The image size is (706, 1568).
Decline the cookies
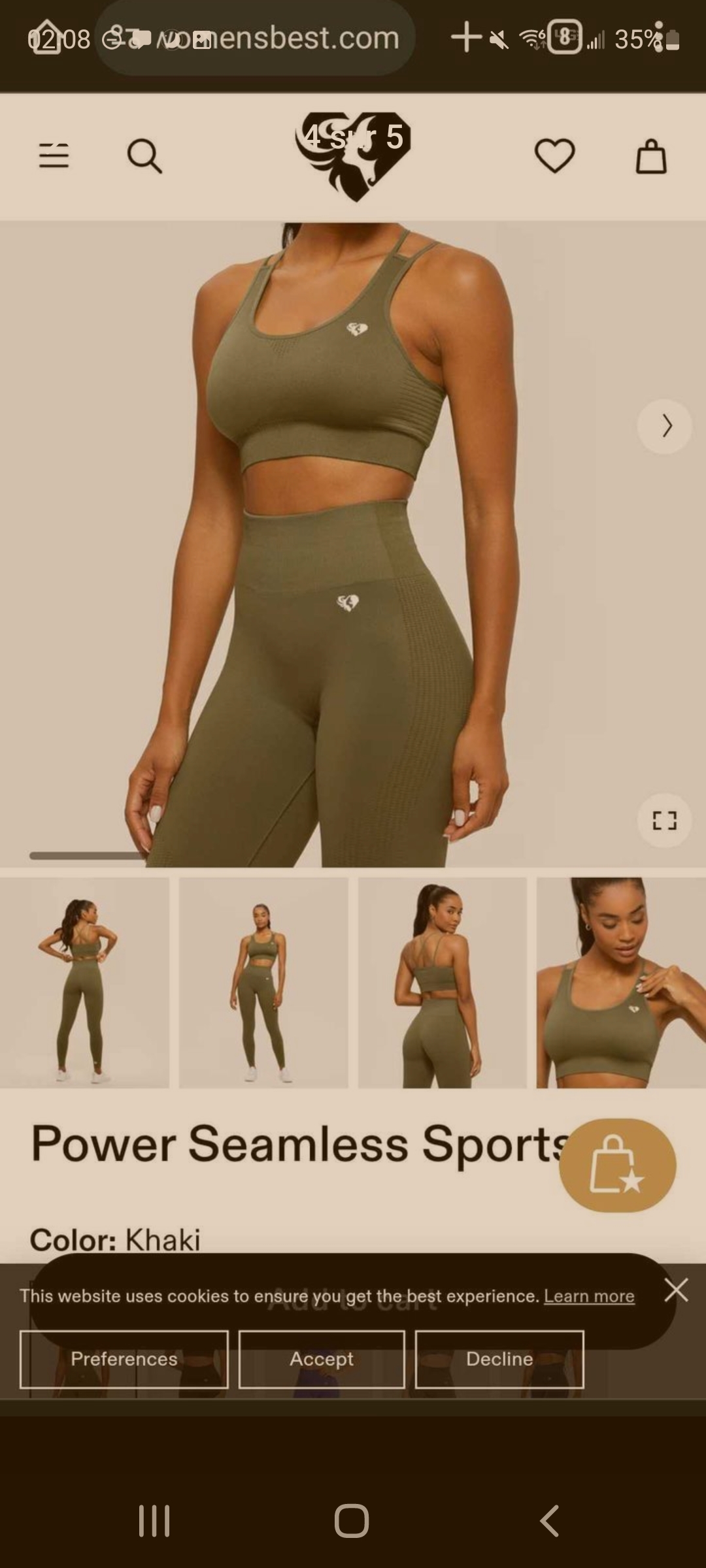click(499, 1359)
